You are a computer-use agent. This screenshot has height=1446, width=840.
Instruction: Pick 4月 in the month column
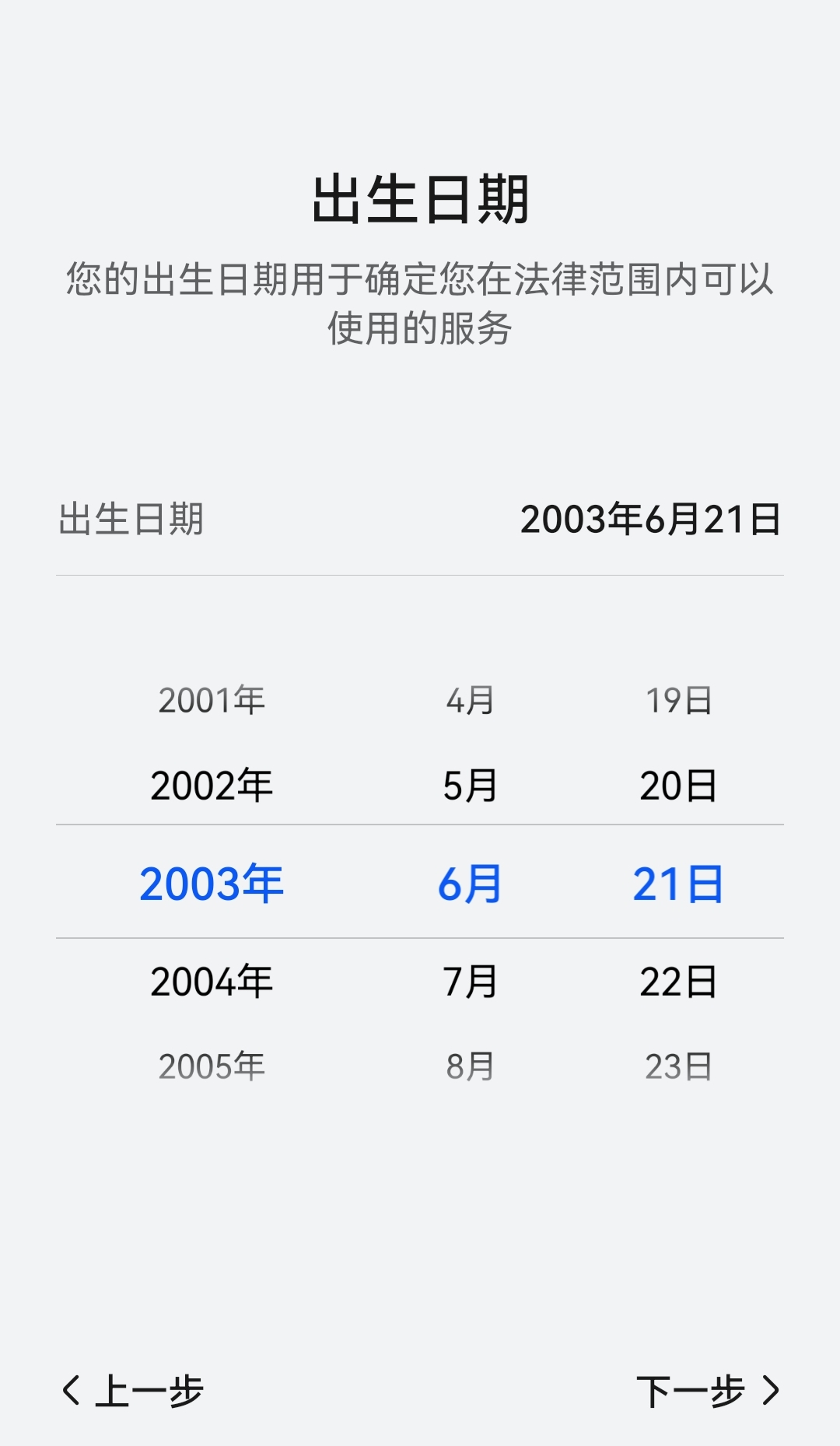tap(470, 700)
